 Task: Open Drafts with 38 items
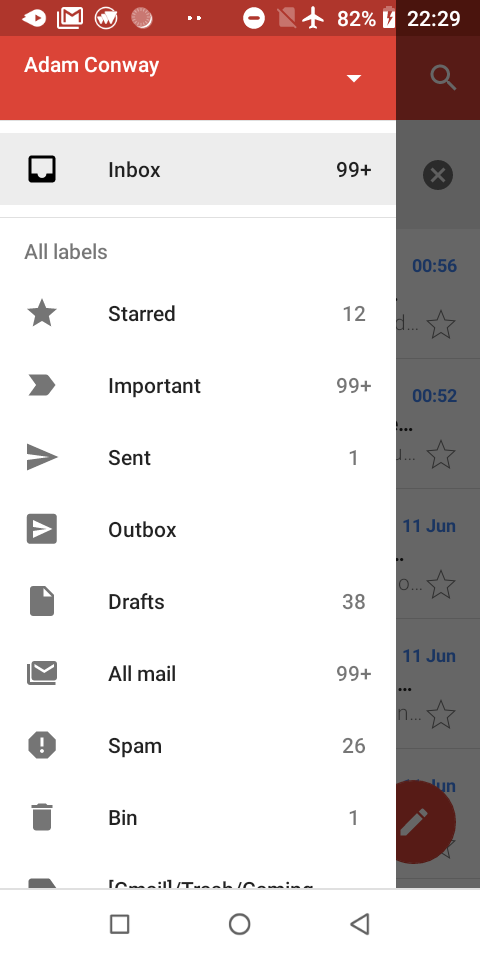pos(198,602)
